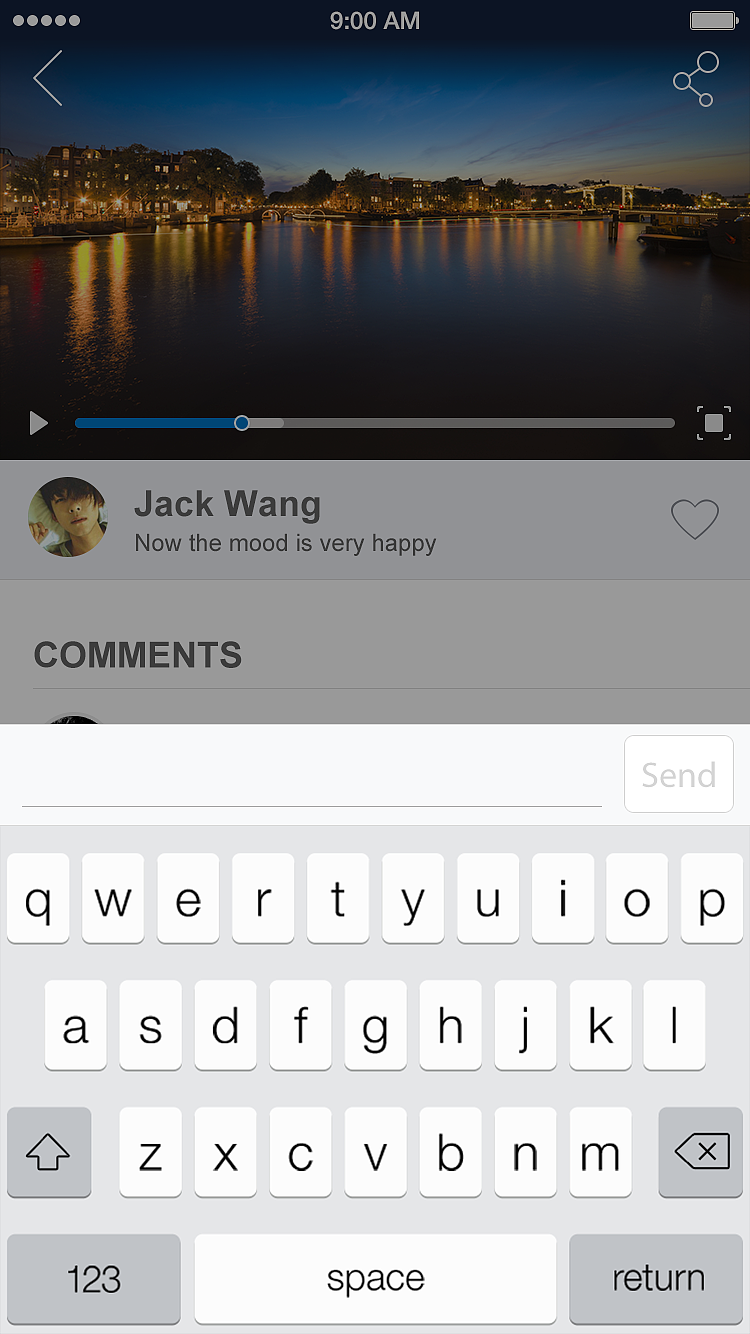Switch keyboard to 123 numbers
The image size is (750, 1334).
click(94, 1278)
